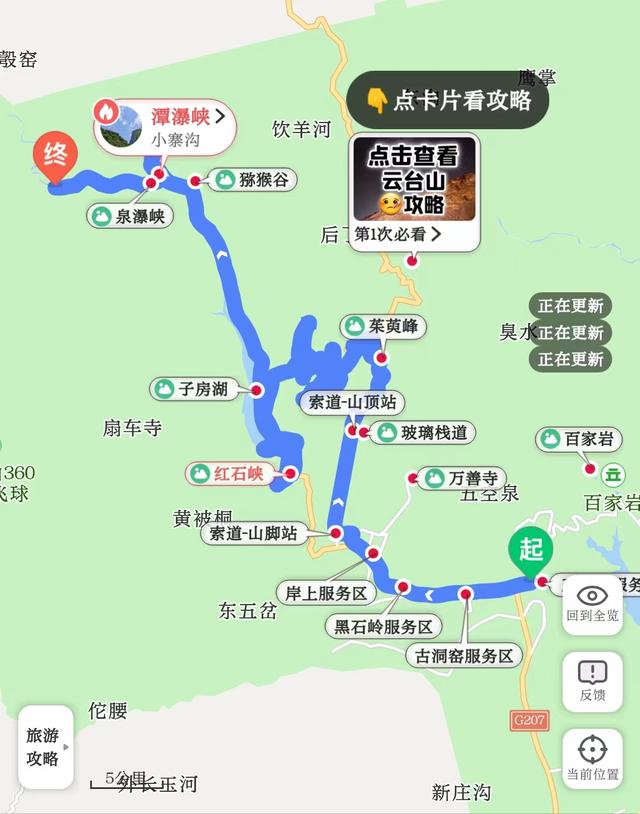Open the 潭瀑峡 scenic spot card
Screen dimensions: 640x814
163,126
